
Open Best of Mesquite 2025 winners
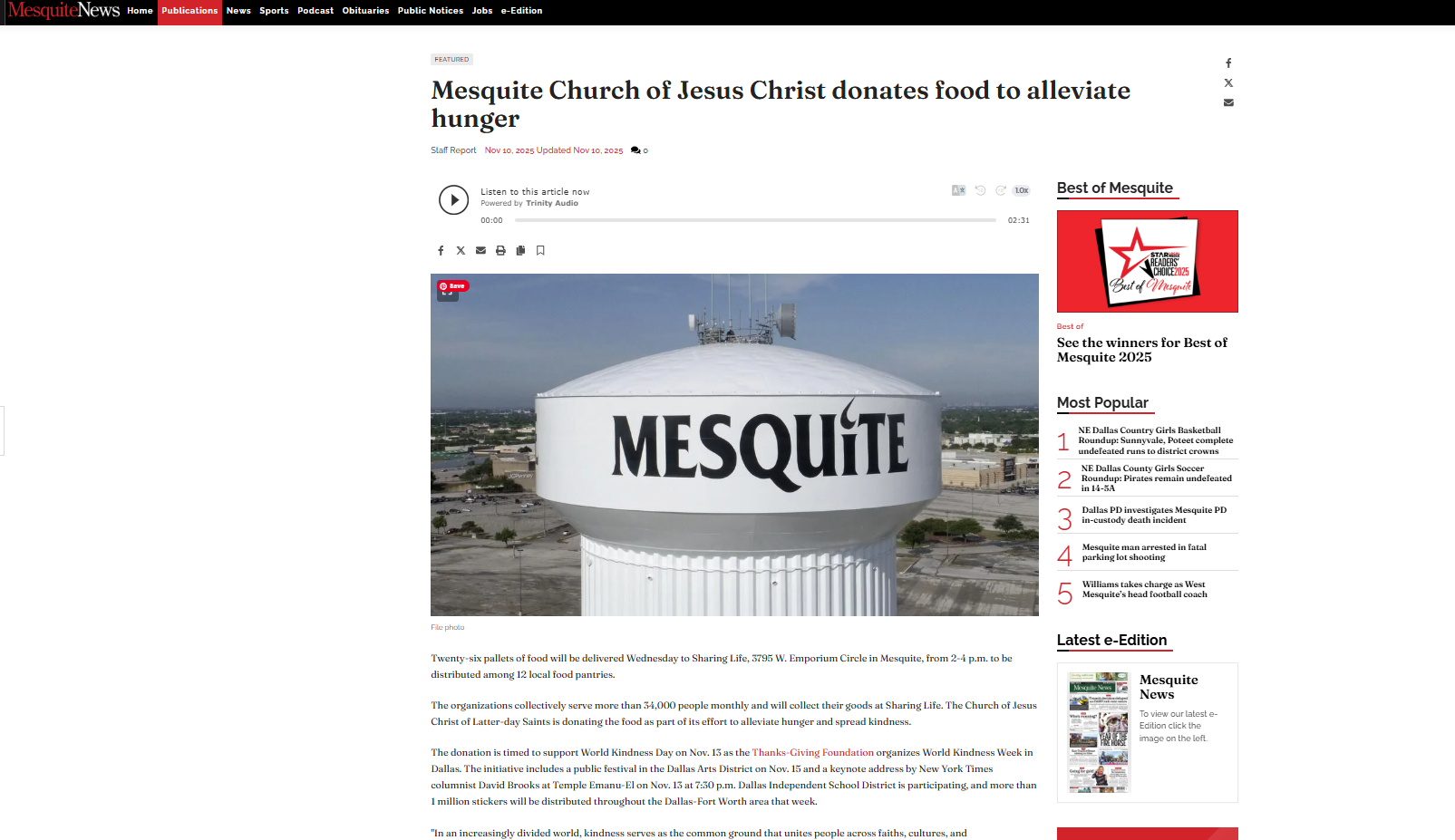click(1141, 350)
